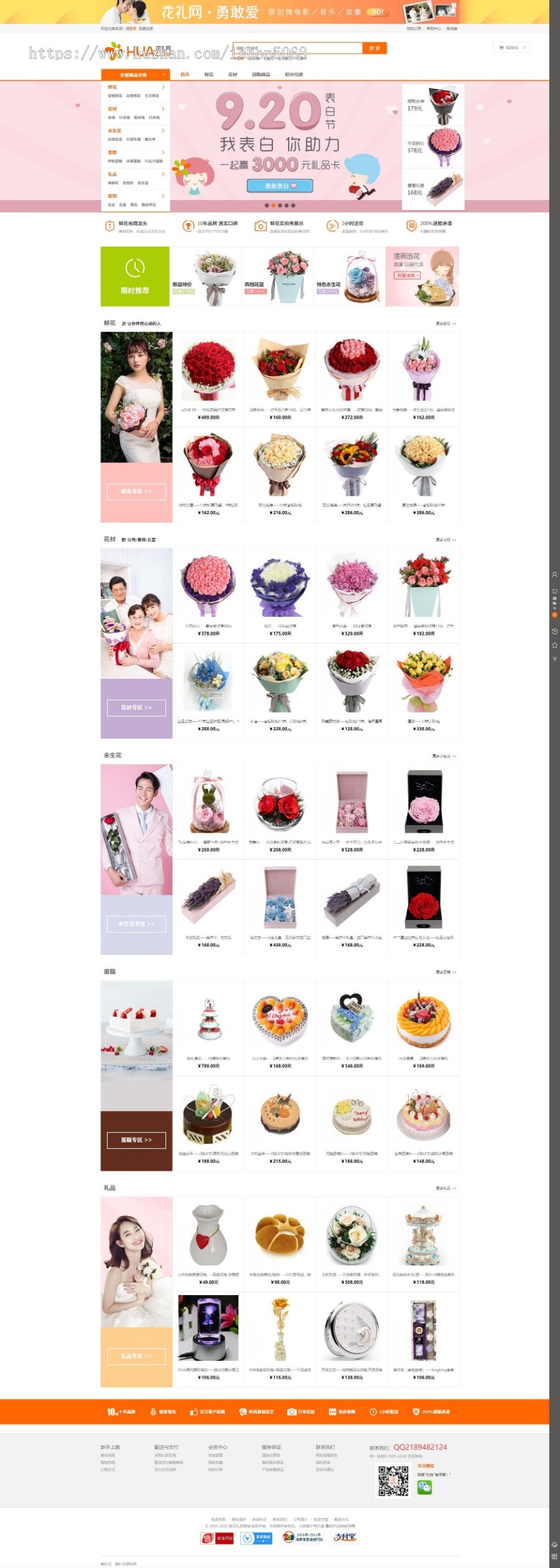
Task: Tap 更多鲜花 >> link
Action: pyautogui.click(x=446, y=324)
